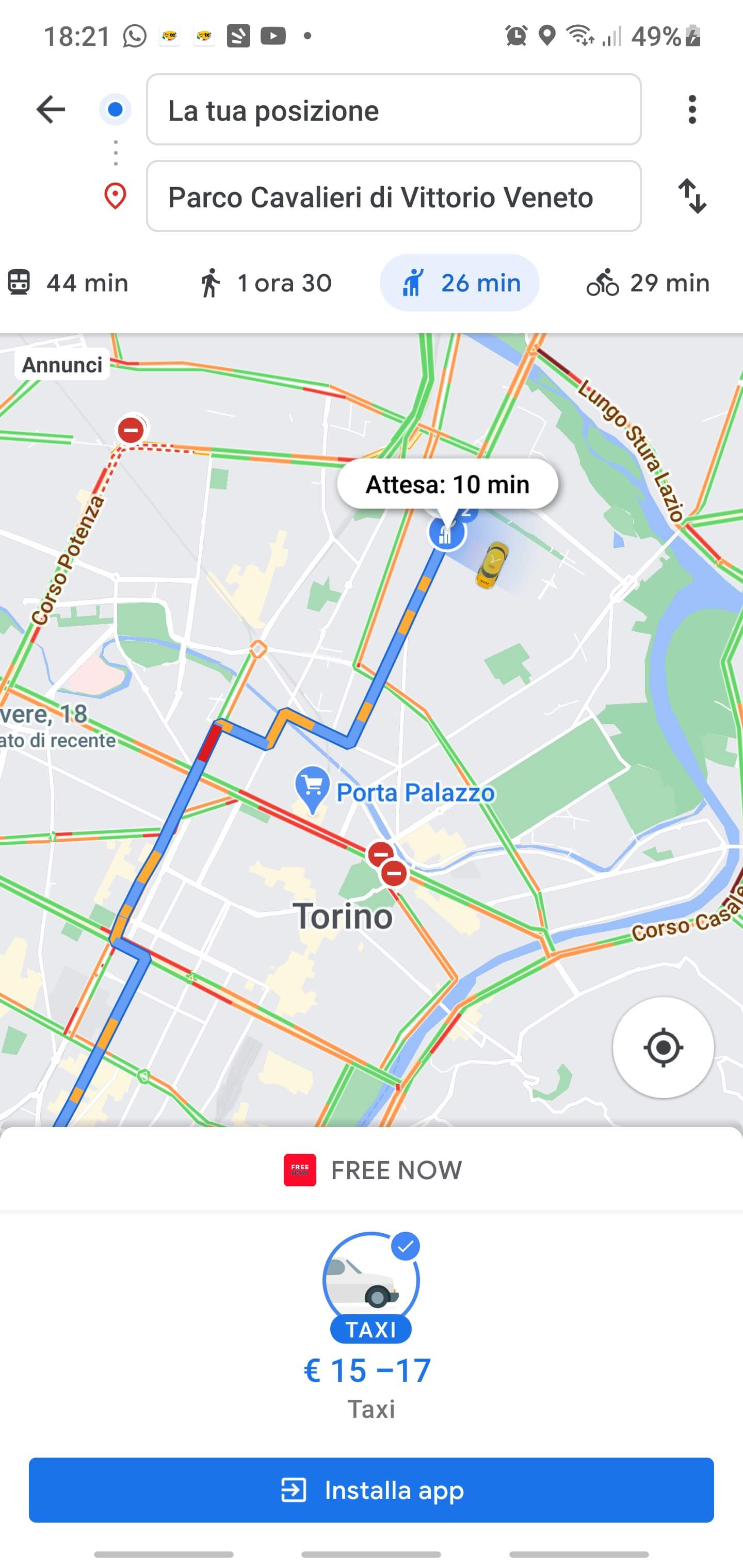Tap the Installa app button
The image size is (743, 1568).
click(x=372, y=1490)
